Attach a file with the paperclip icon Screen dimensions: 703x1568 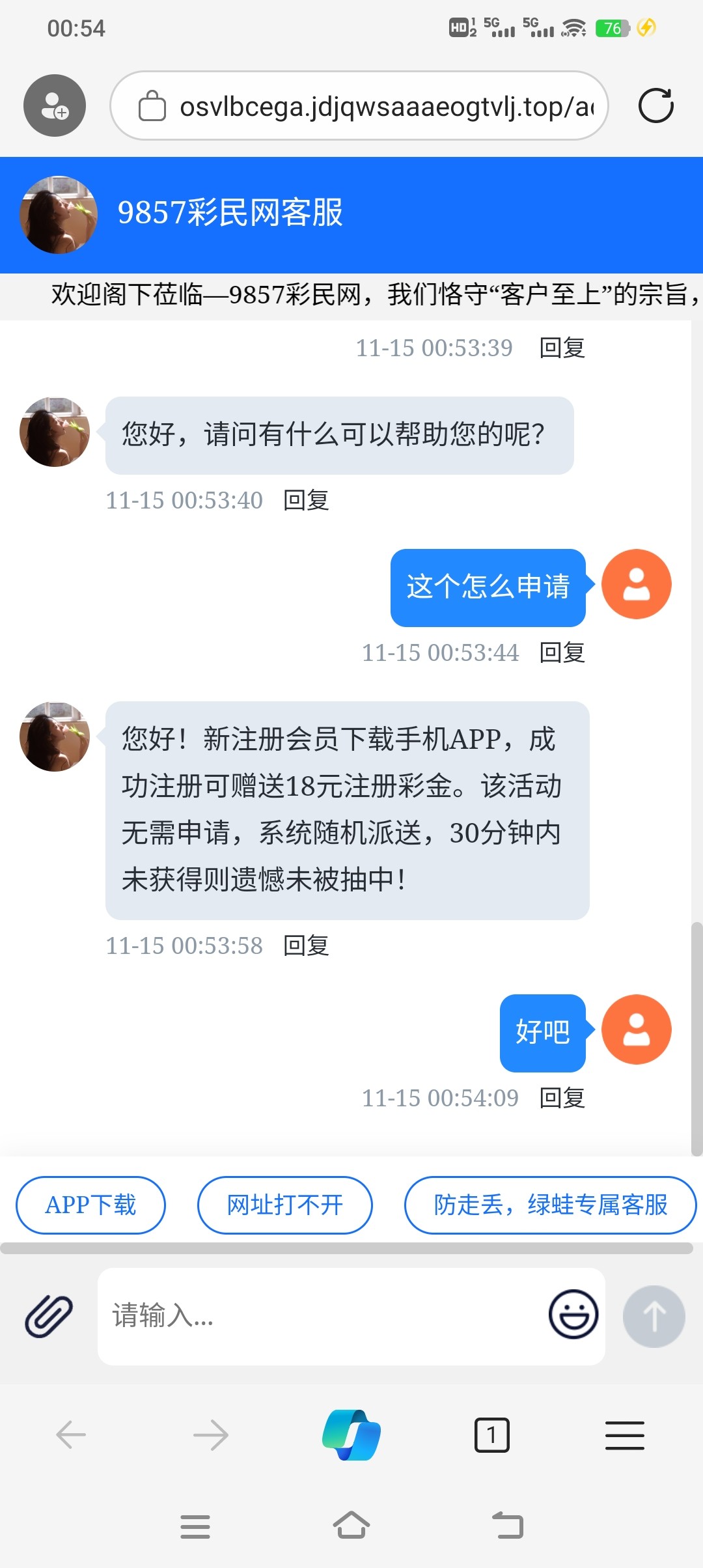click(49, 1316)
